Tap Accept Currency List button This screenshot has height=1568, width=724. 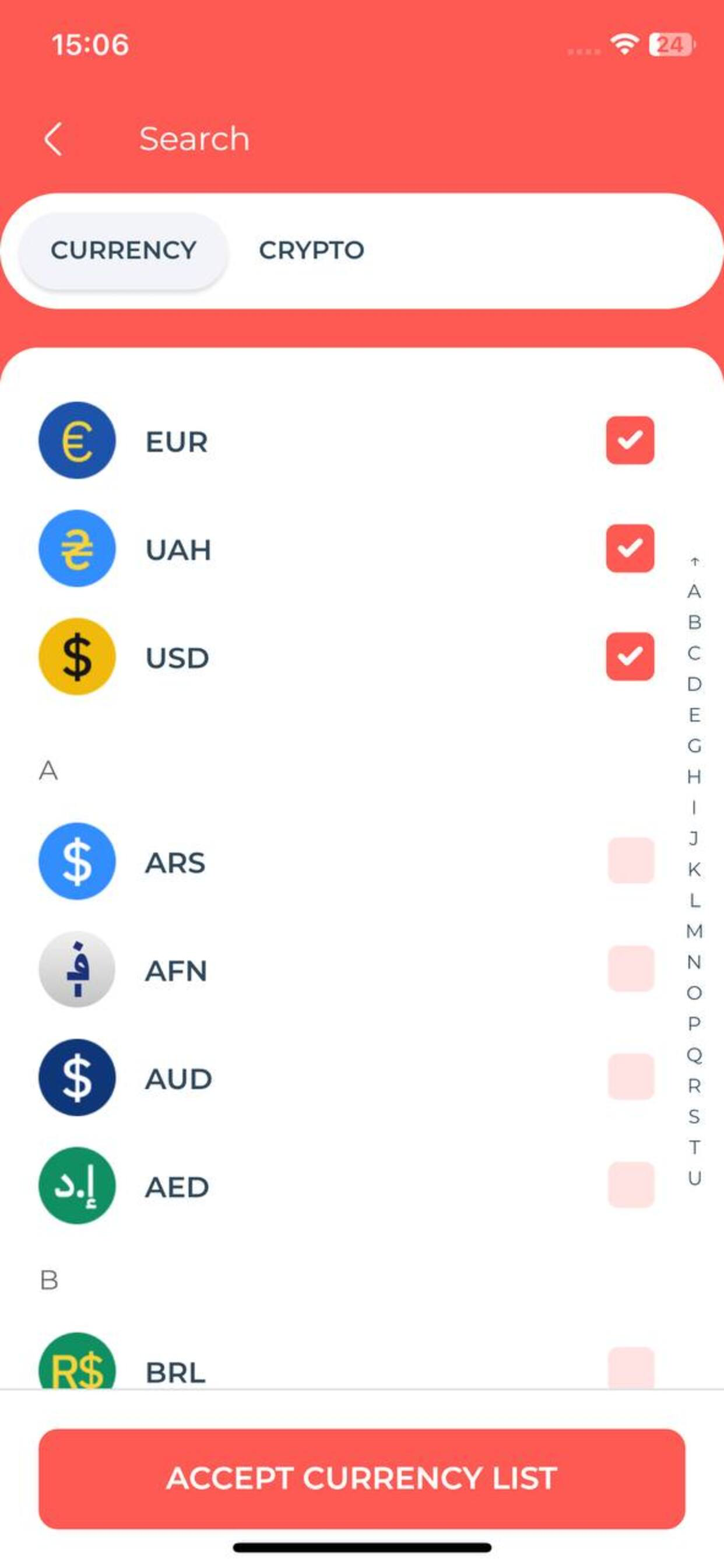(362, 1479)
